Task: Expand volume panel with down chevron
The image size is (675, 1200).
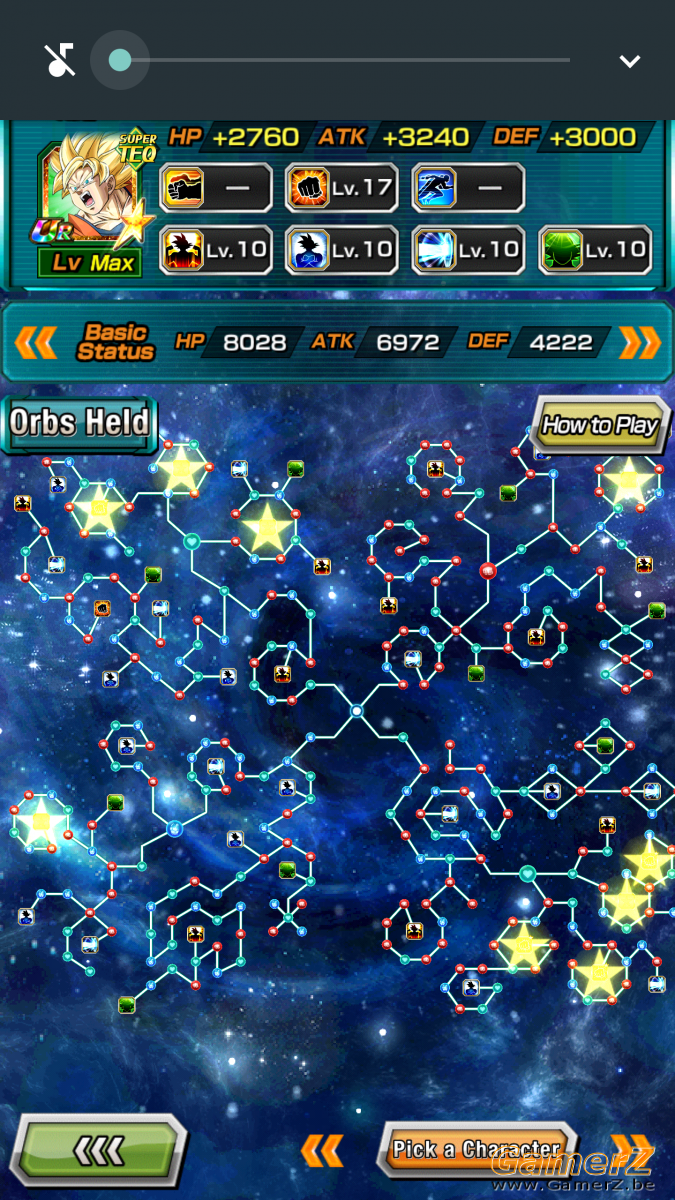Action: [x=629, y=61]
